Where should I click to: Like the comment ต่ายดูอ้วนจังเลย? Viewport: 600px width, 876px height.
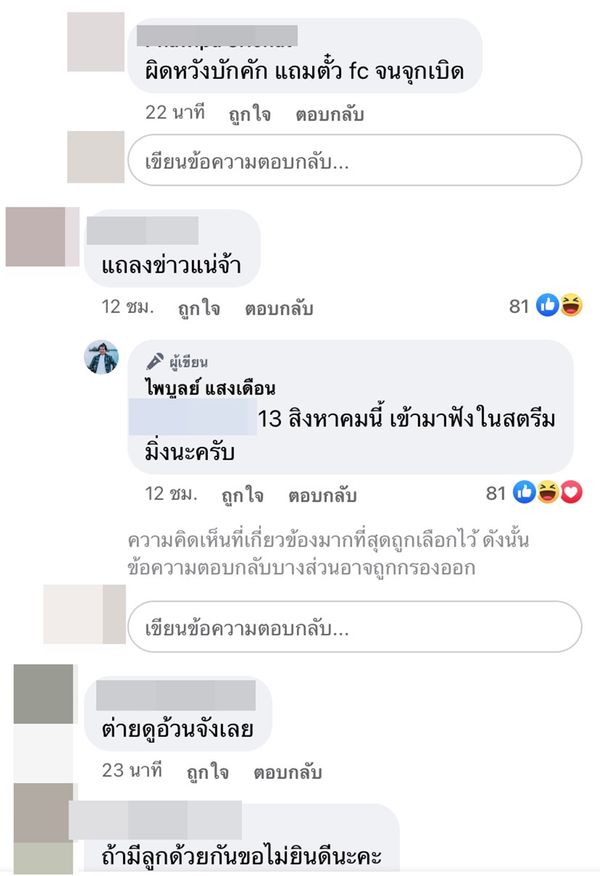coord(207,772)
